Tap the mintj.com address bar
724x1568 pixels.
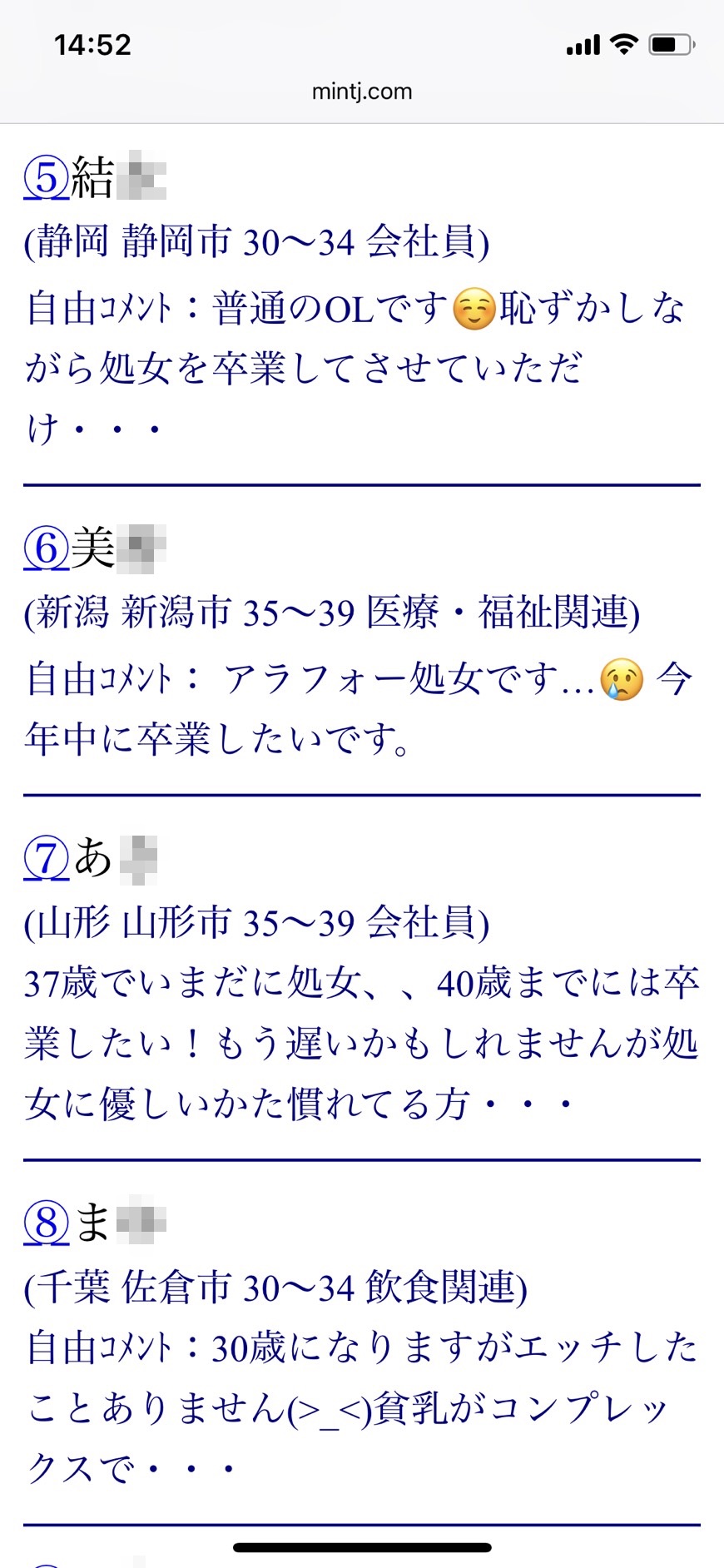362,92
